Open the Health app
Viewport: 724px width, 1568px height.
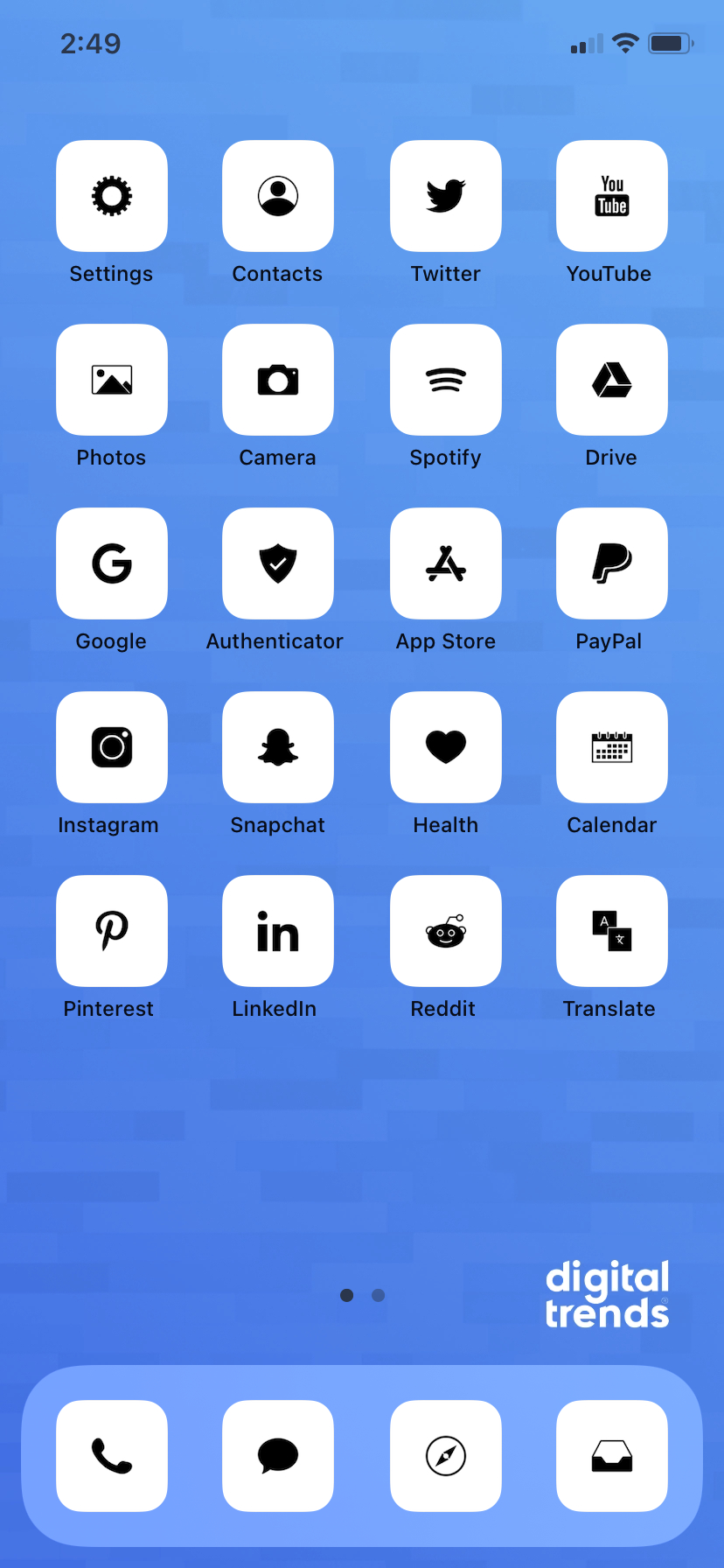point(446,747)
